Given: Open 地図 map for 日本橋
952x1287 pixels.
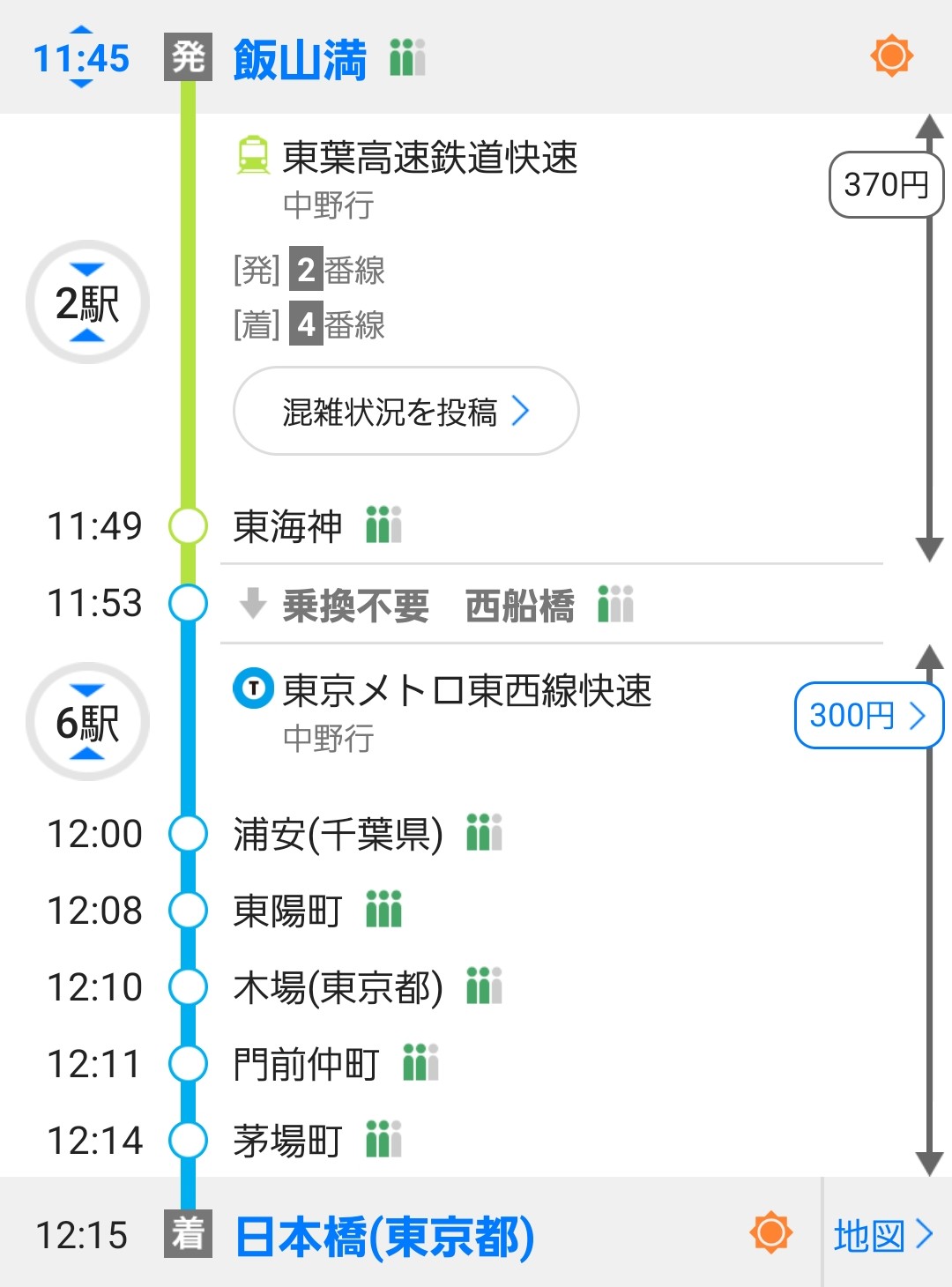Looking at the screenshot, I should coord(883,1235).
